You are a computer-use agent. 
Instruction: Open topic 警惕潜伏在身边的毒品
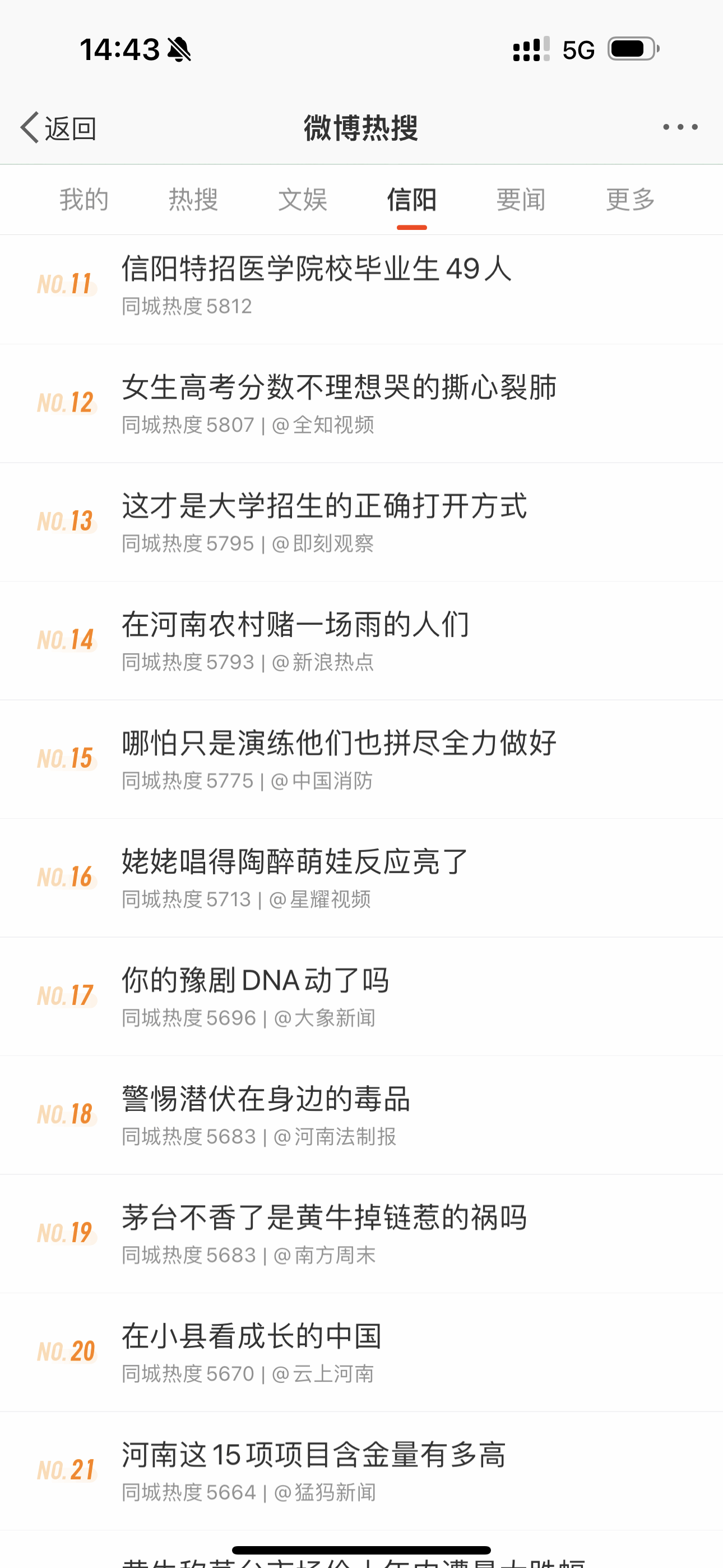[361, 1116]
